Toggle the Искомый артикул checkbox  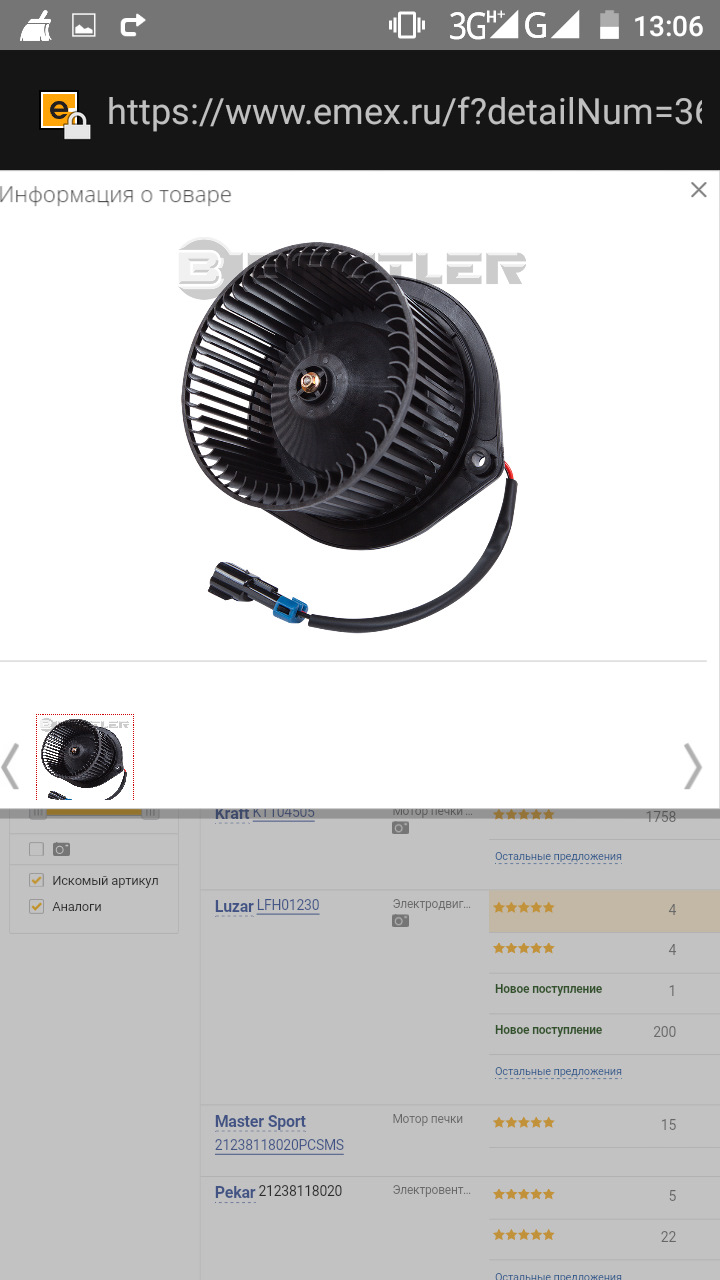tap(37, 880)
